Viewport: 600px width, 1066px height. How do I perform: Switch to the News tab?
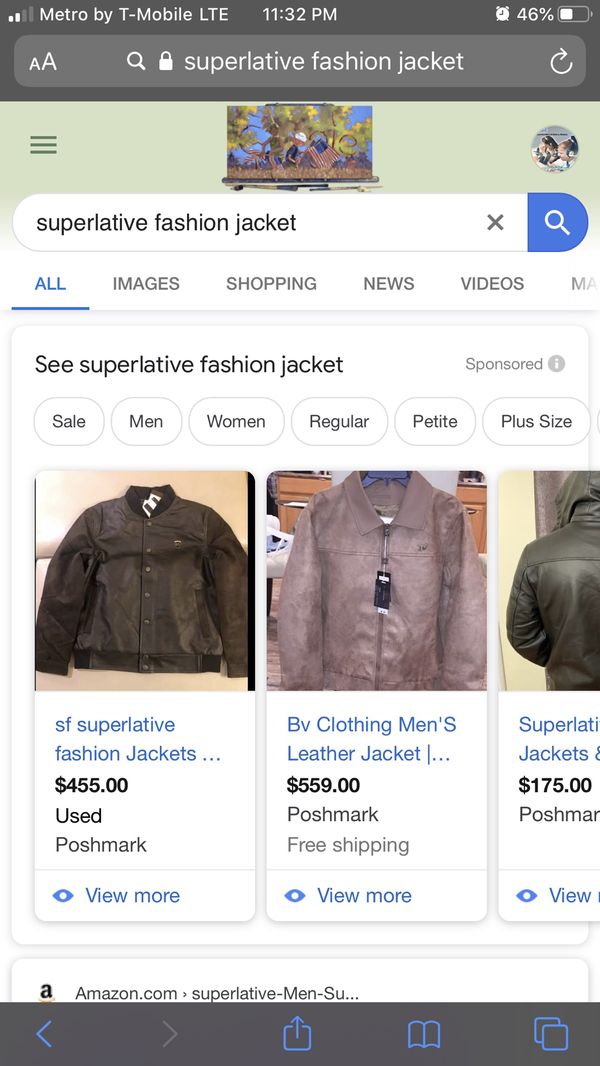[389, 283]
